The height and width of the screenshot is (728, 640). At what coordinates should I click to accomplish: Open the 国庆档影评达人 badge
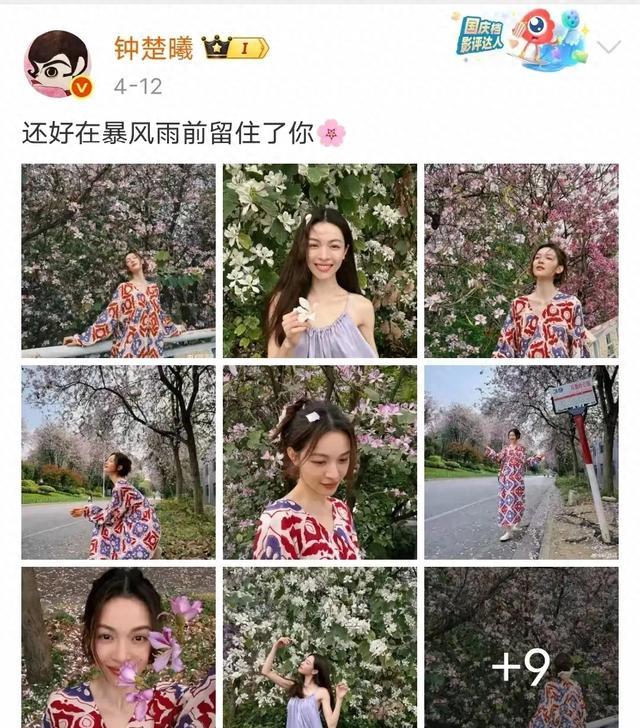pos(517,38)
